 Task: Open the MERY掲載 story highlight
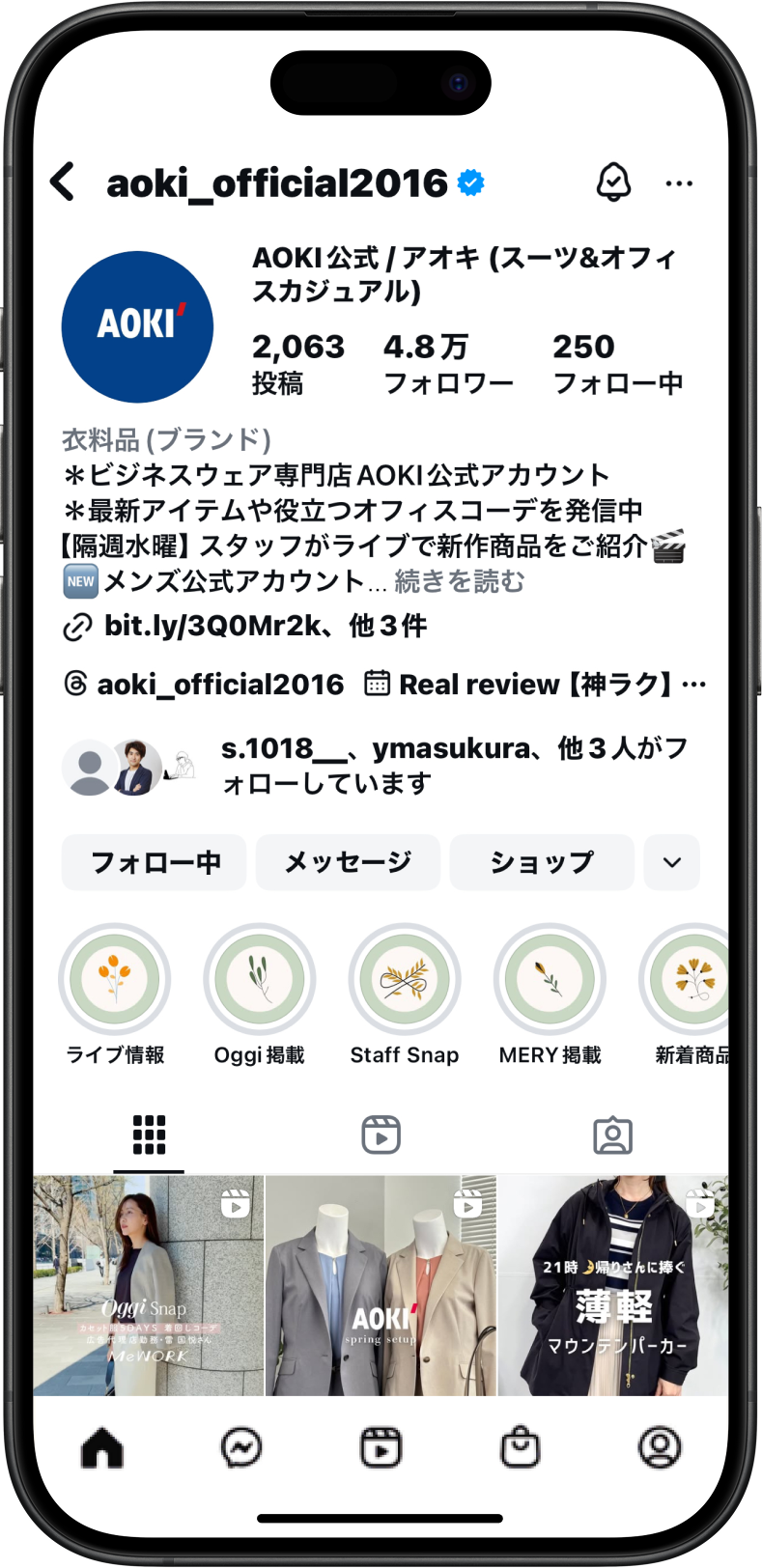coord(550,980)
